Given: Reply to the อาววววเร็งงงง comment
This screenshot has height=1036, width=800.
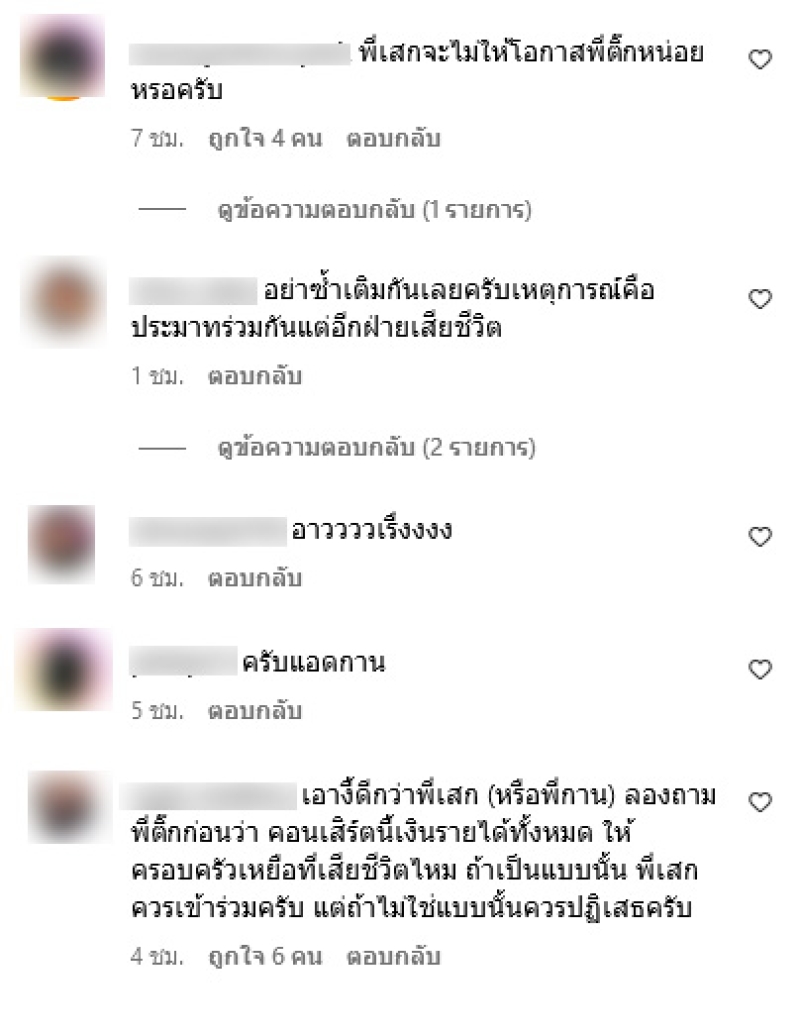Looking at the screenshot, I should [254, 578].
